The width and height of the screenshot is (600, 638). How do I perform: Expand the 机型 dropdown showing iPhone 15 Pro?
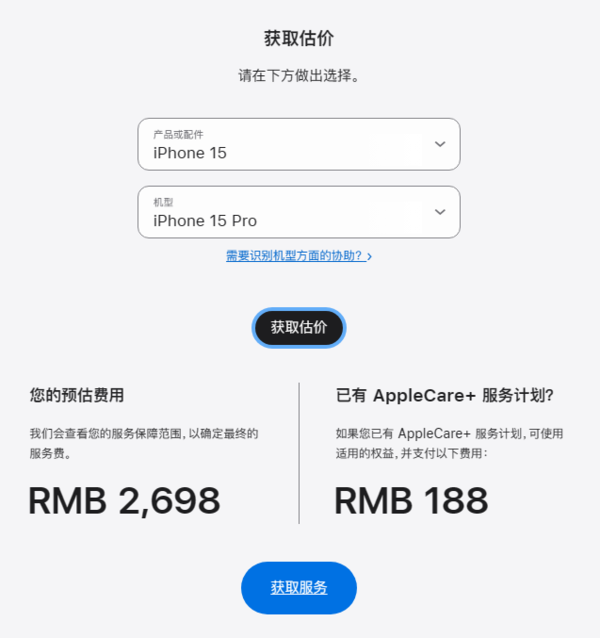coord(298,212)
